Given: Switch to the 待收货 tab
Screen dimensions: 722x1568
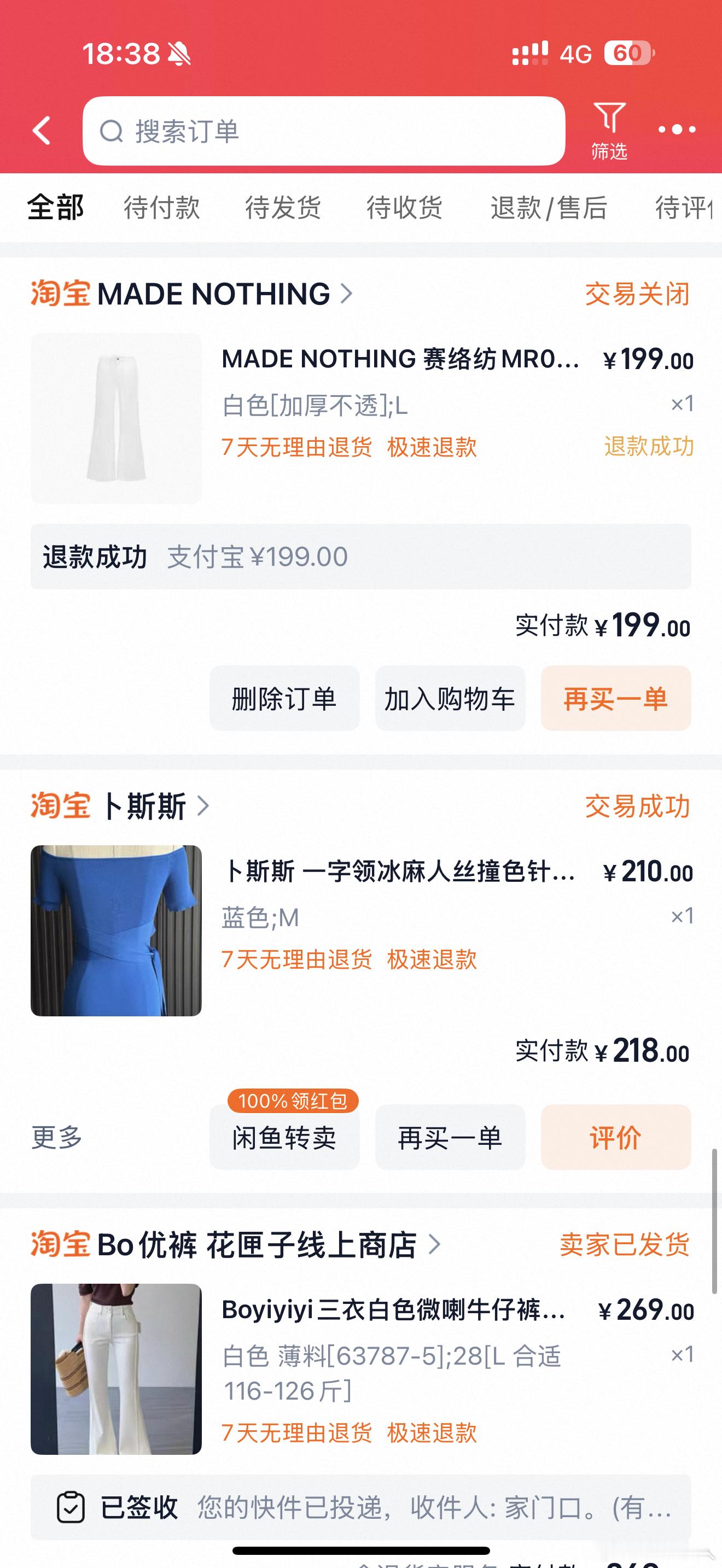Looking at the screenshot, I should (x=404, y=208).
